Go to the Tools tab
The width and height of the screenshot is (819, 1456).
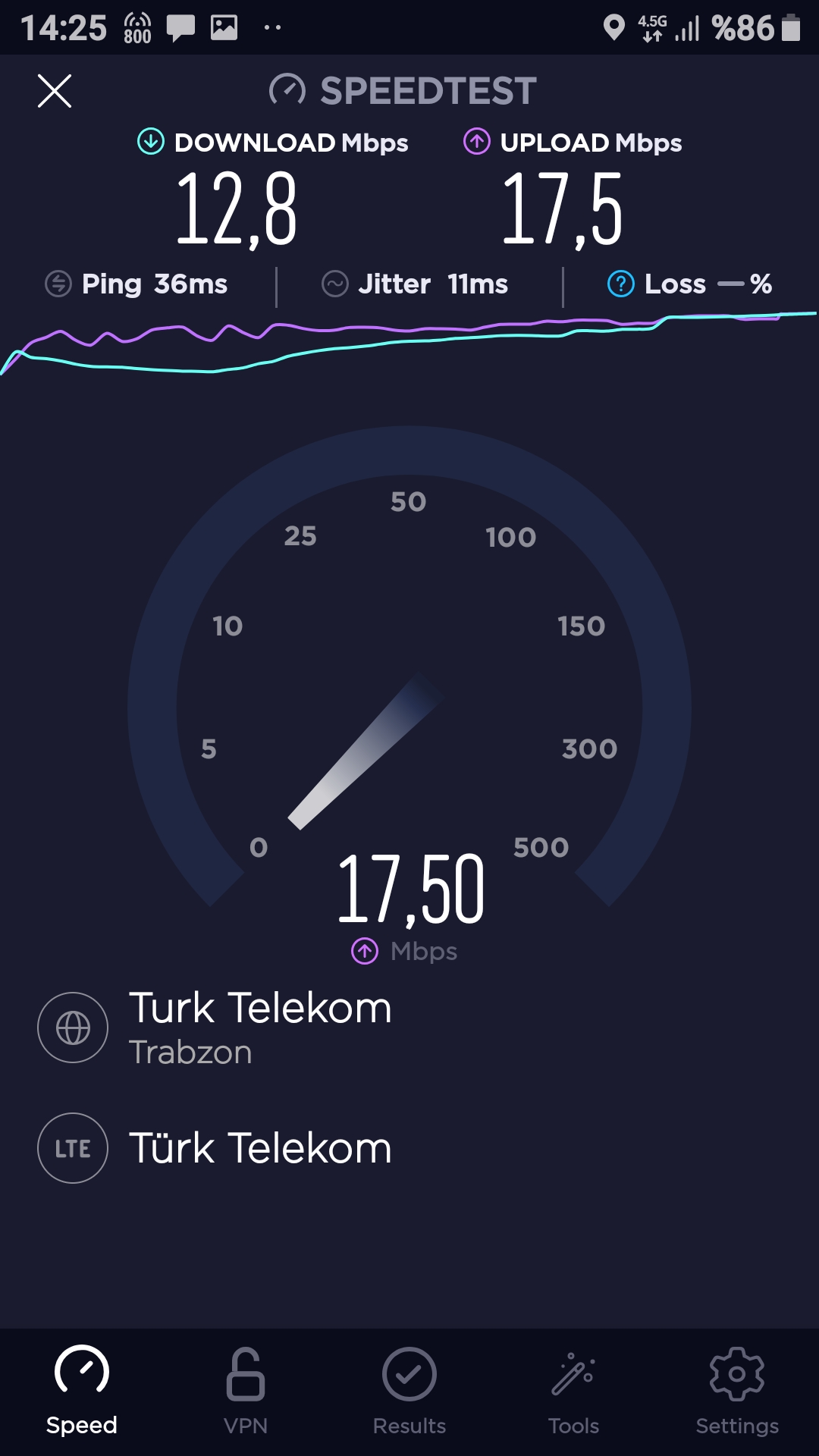pyautogui.click(x=573, y=1392)
